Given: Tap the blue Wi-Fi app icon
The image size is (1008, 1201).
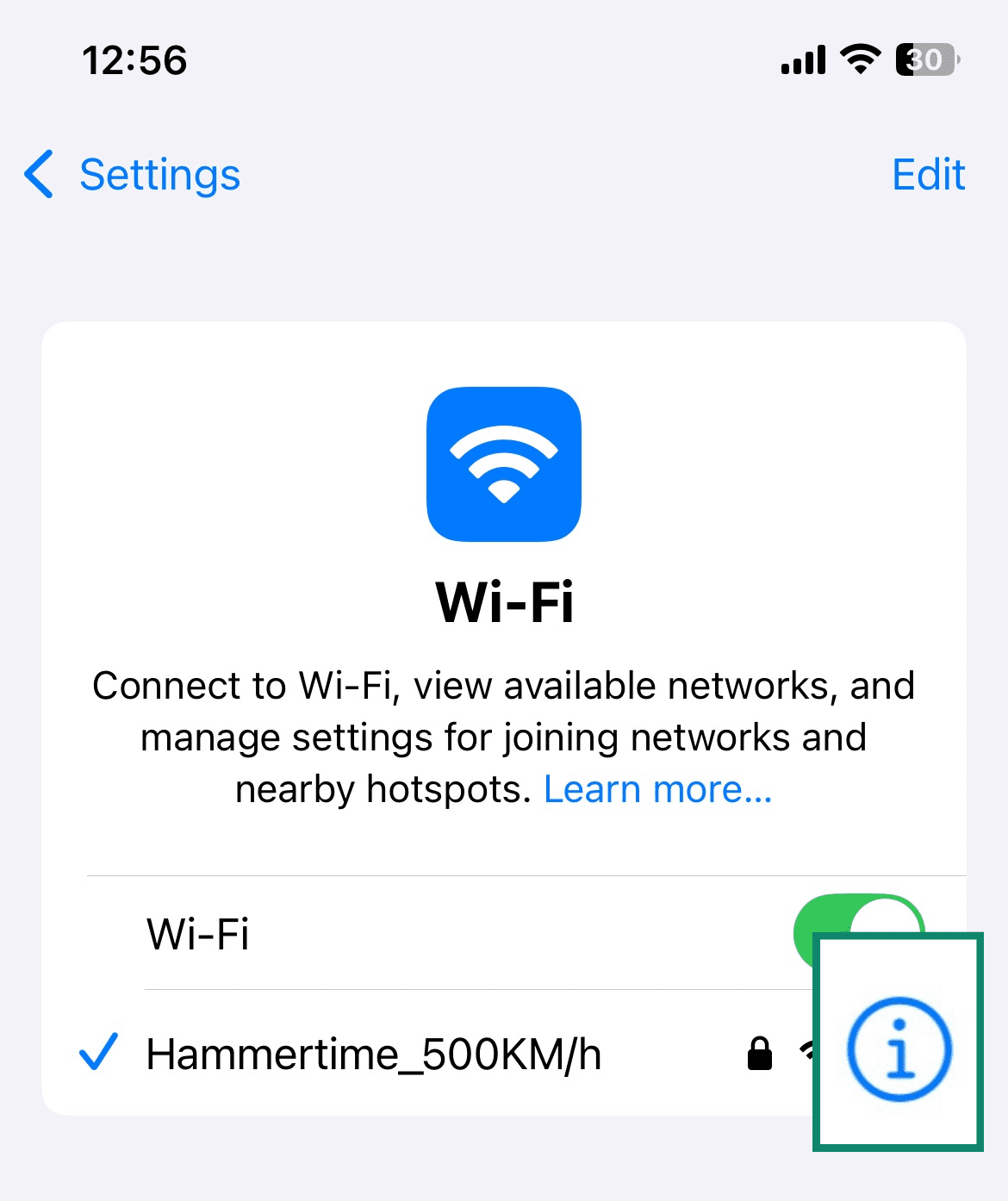Looking at the screenshot, I should pos(503,465).
